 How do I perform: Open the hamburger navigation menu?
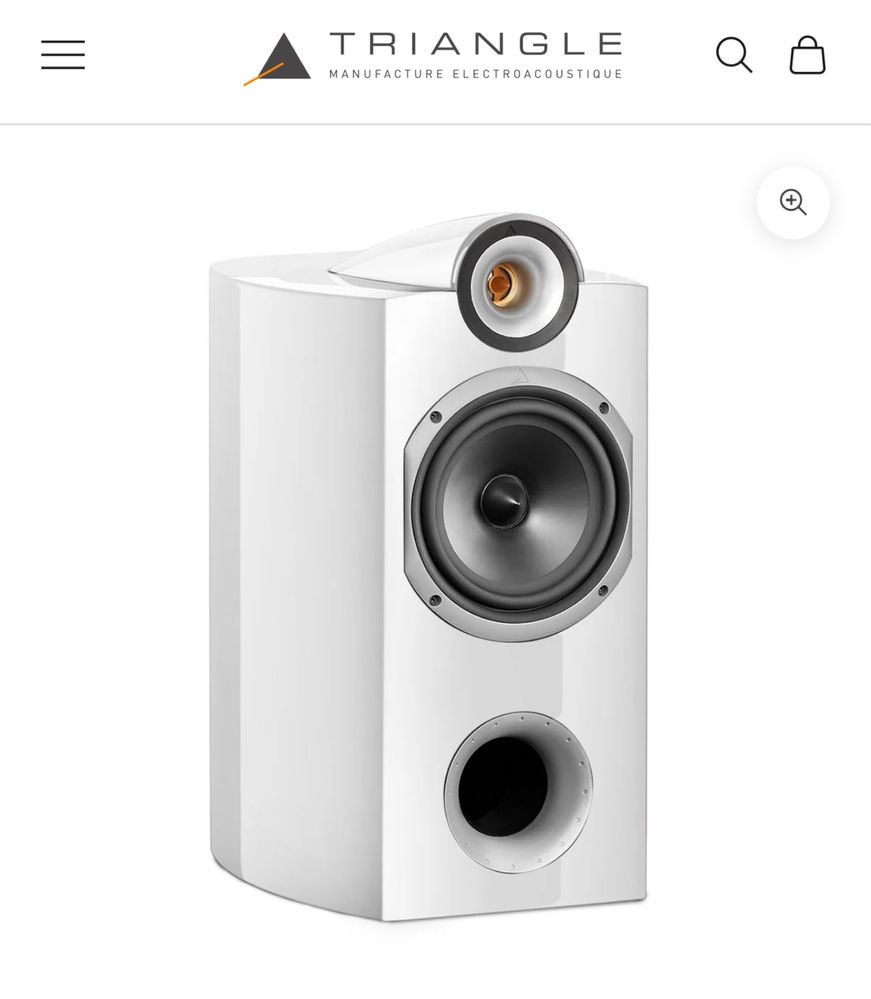(x=63, y=55)
